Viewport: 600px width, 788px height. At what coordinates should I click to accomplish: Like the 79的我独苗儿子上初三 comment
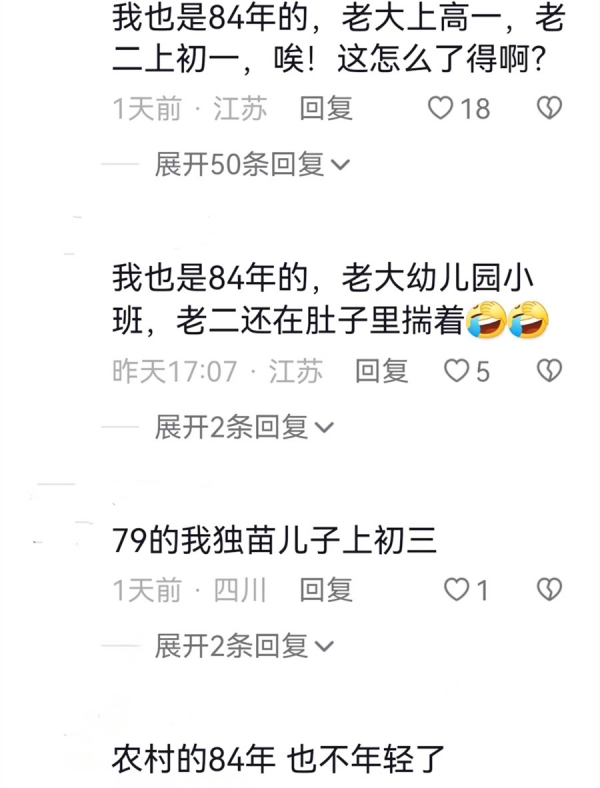click(456, 590)
